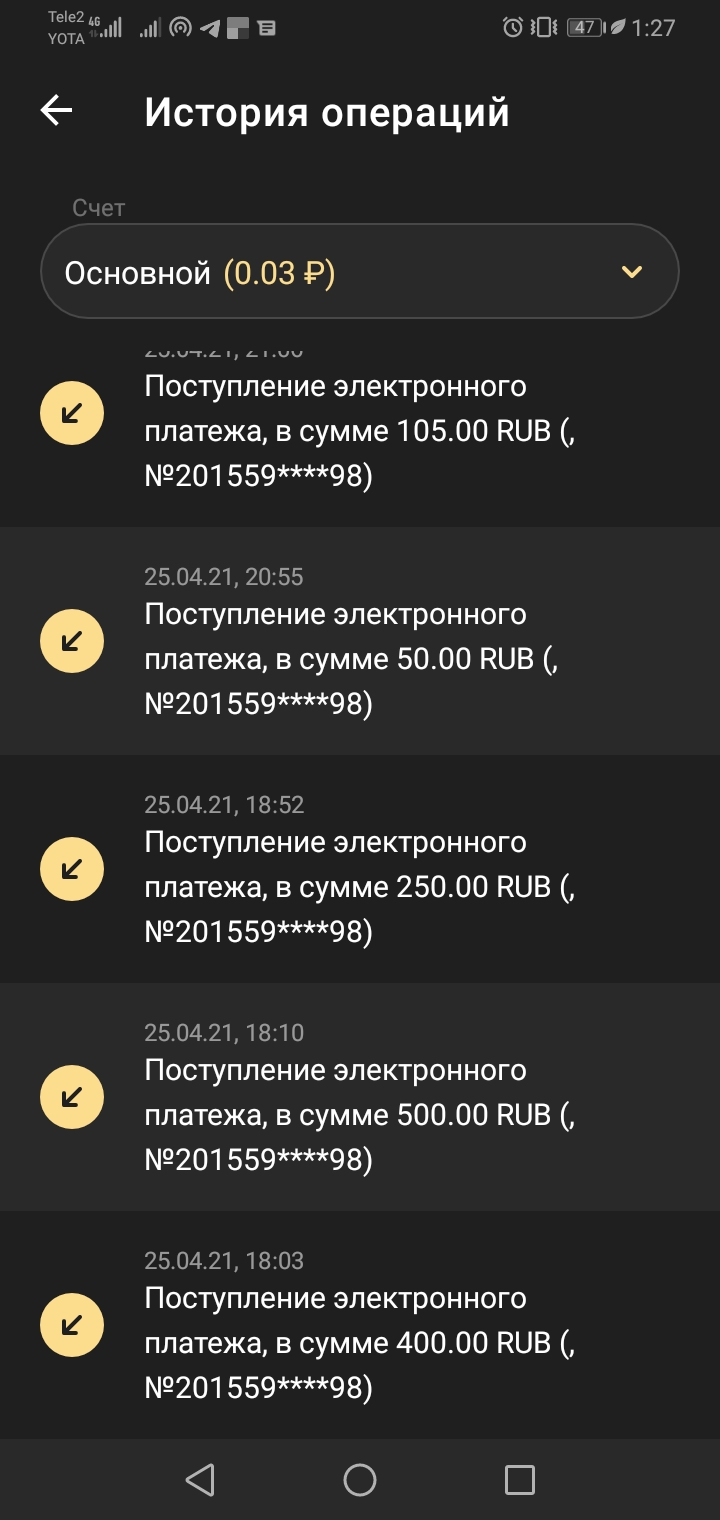Tap the Android recent apps square icon
Screen dimensions: 720x1520
pos(518,1478)
